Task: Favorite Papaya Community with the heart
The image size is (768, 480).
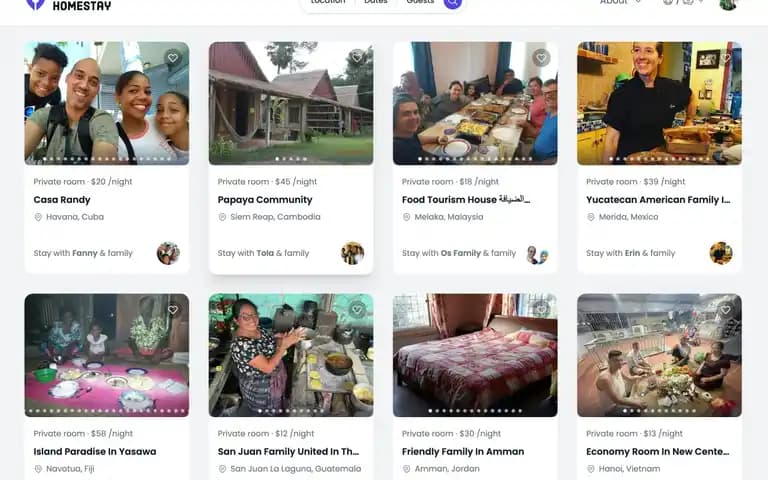Action: click(357, 58)
